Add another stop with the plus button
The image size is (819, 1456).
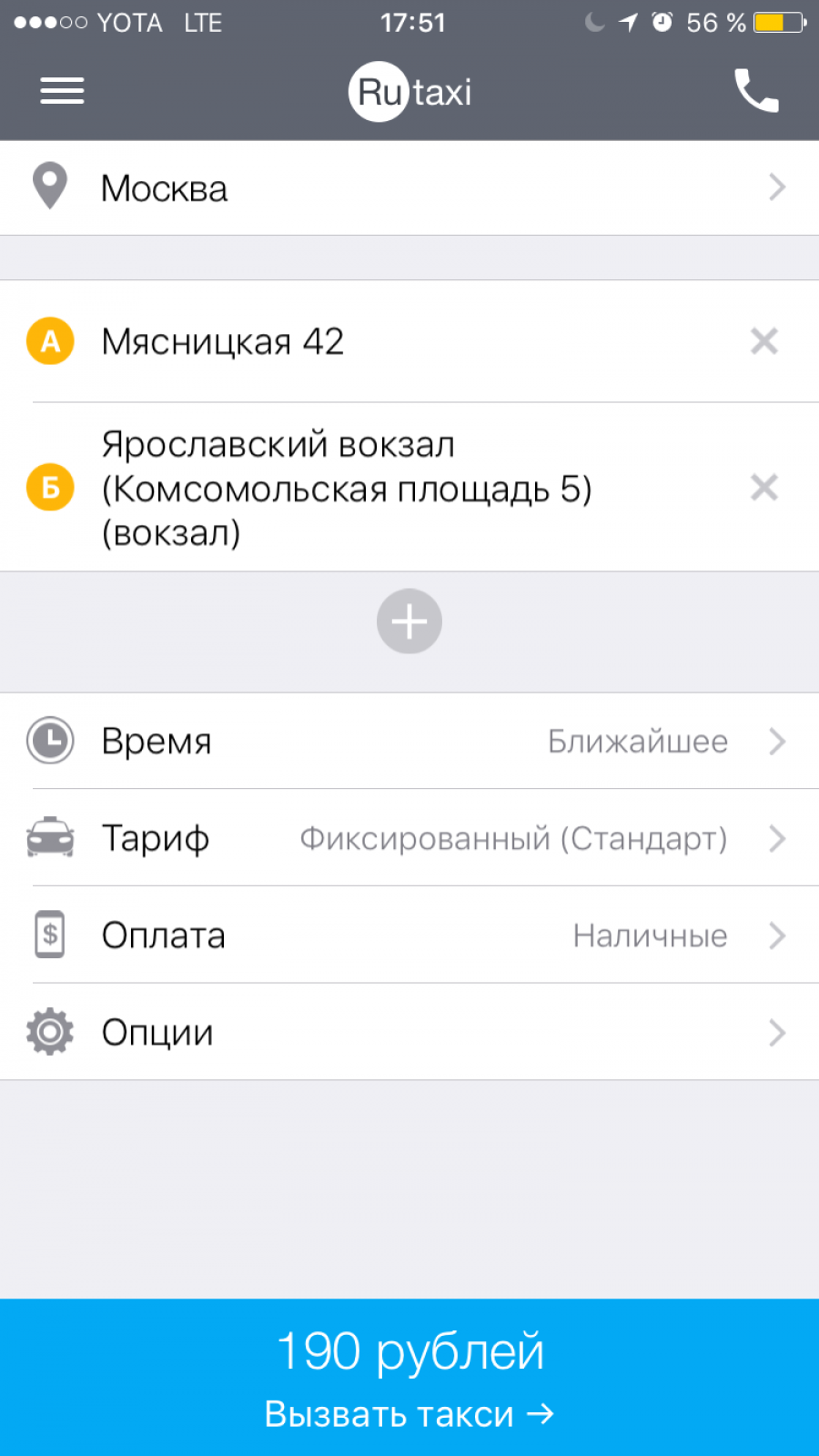pyautogui.click(x=409, y=622)
